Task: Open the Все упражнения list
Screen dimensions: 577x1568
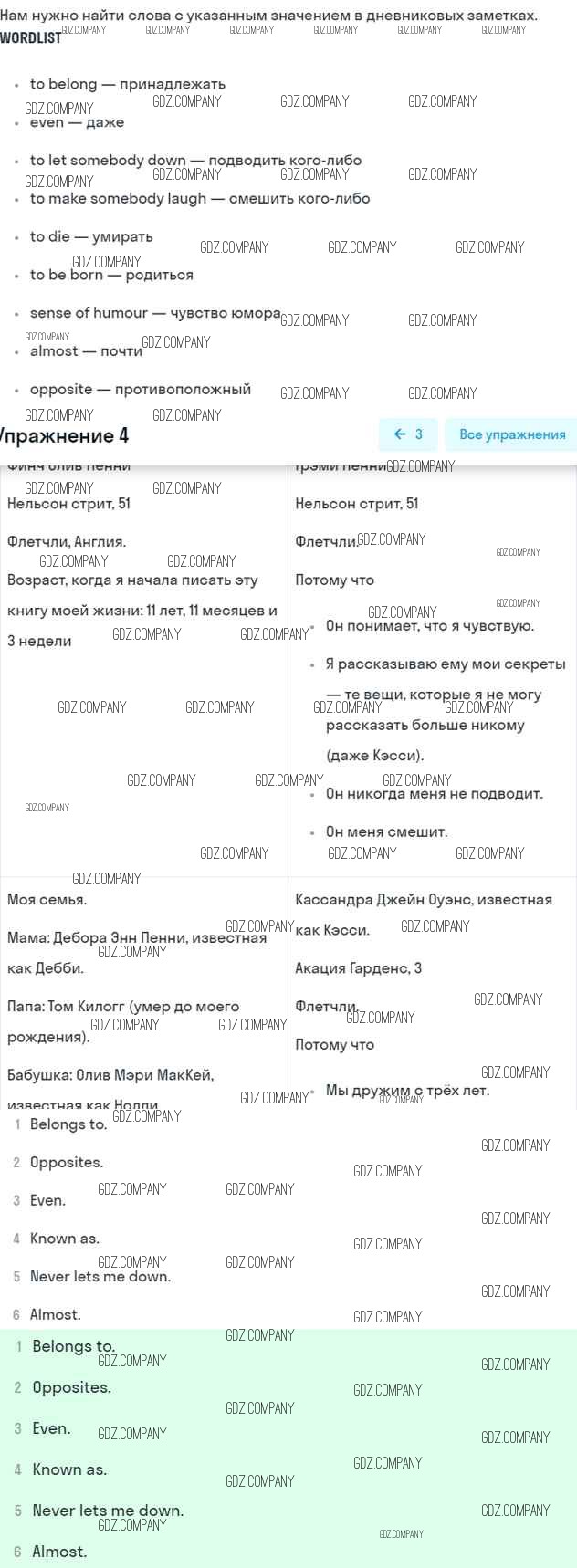Action: [x=511, y=434]
